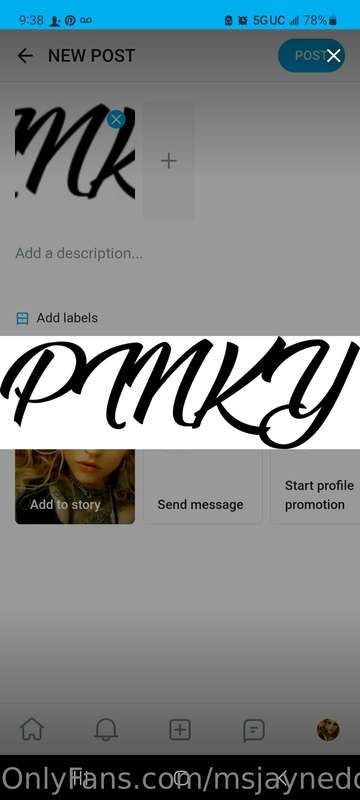
Task: Tap the new post plus tab
Action: (x=180, y=730)
